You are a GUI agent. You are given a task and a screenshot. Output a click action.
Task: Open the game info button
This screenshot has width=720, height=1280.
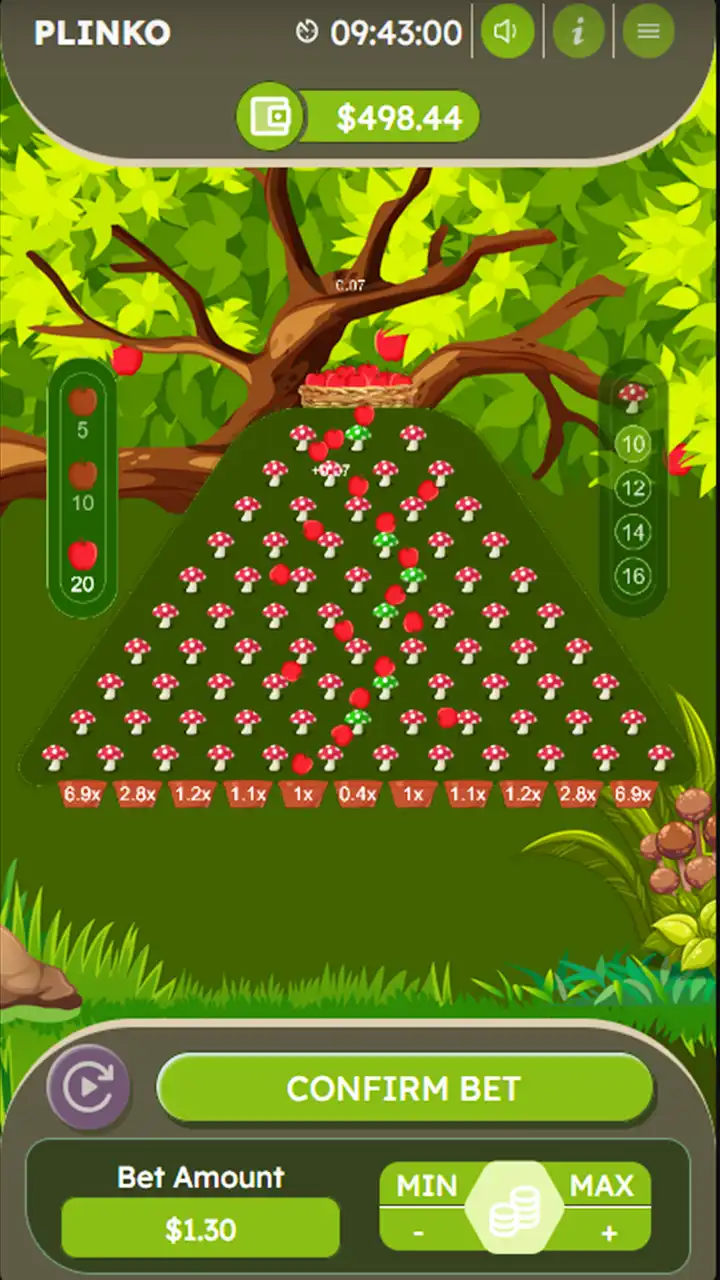(577, 32)
